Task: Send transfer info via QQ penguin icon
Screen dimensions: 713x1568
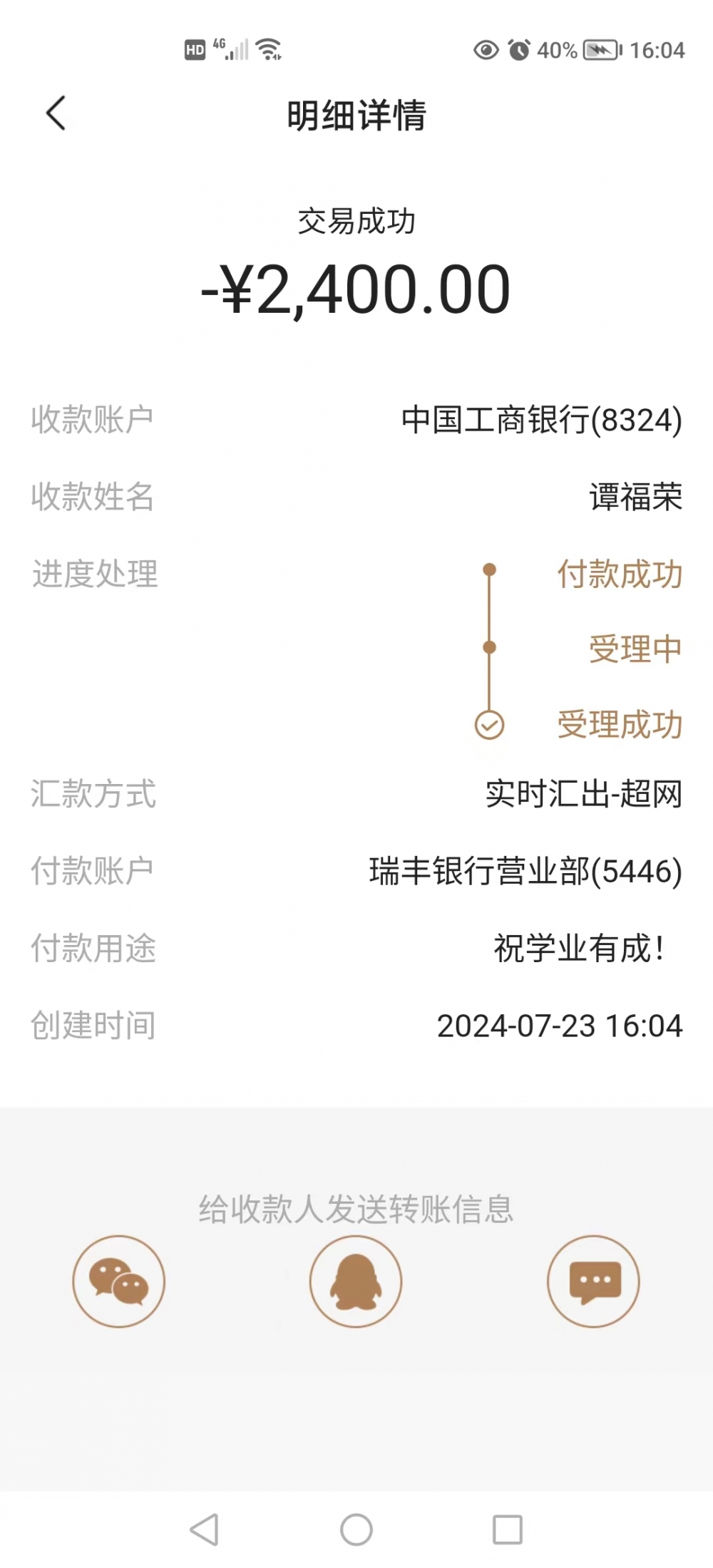Action: (x=356, y=1281)
